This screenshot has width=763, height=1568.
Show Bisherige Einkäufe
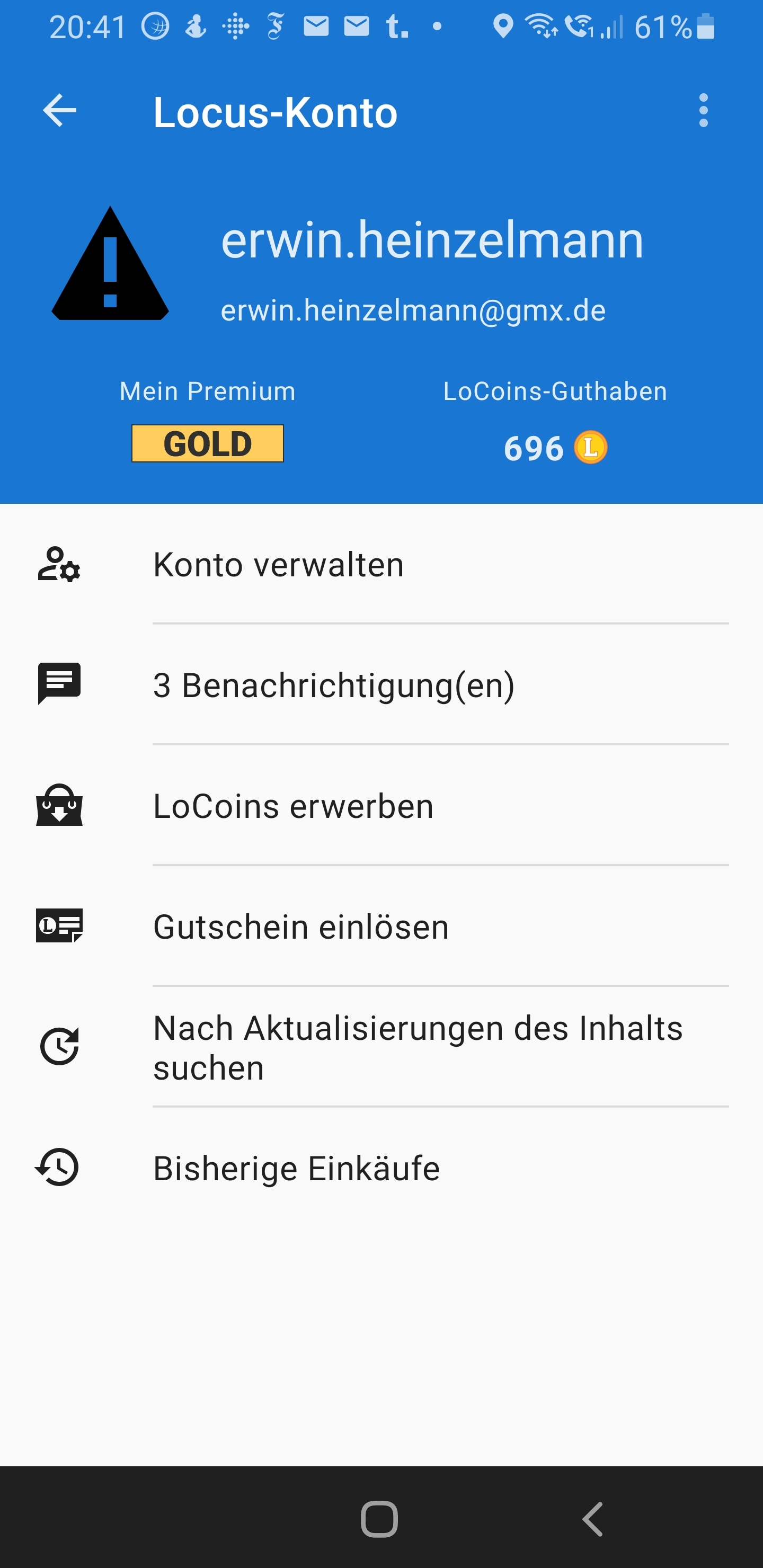pos(381,1168)
